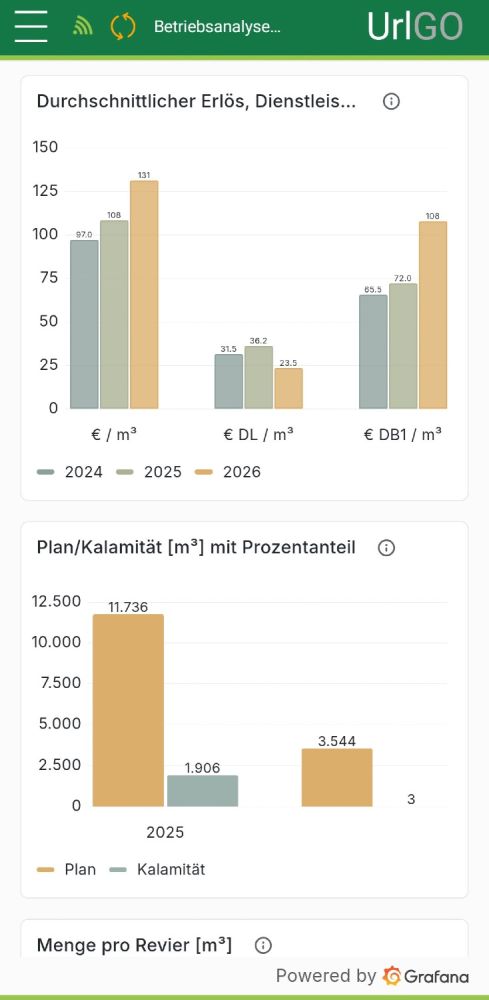Tap the orange sync refresh icon
Image resolution: width=489 pixels, height=1000 pixels.
pos(122,27)
